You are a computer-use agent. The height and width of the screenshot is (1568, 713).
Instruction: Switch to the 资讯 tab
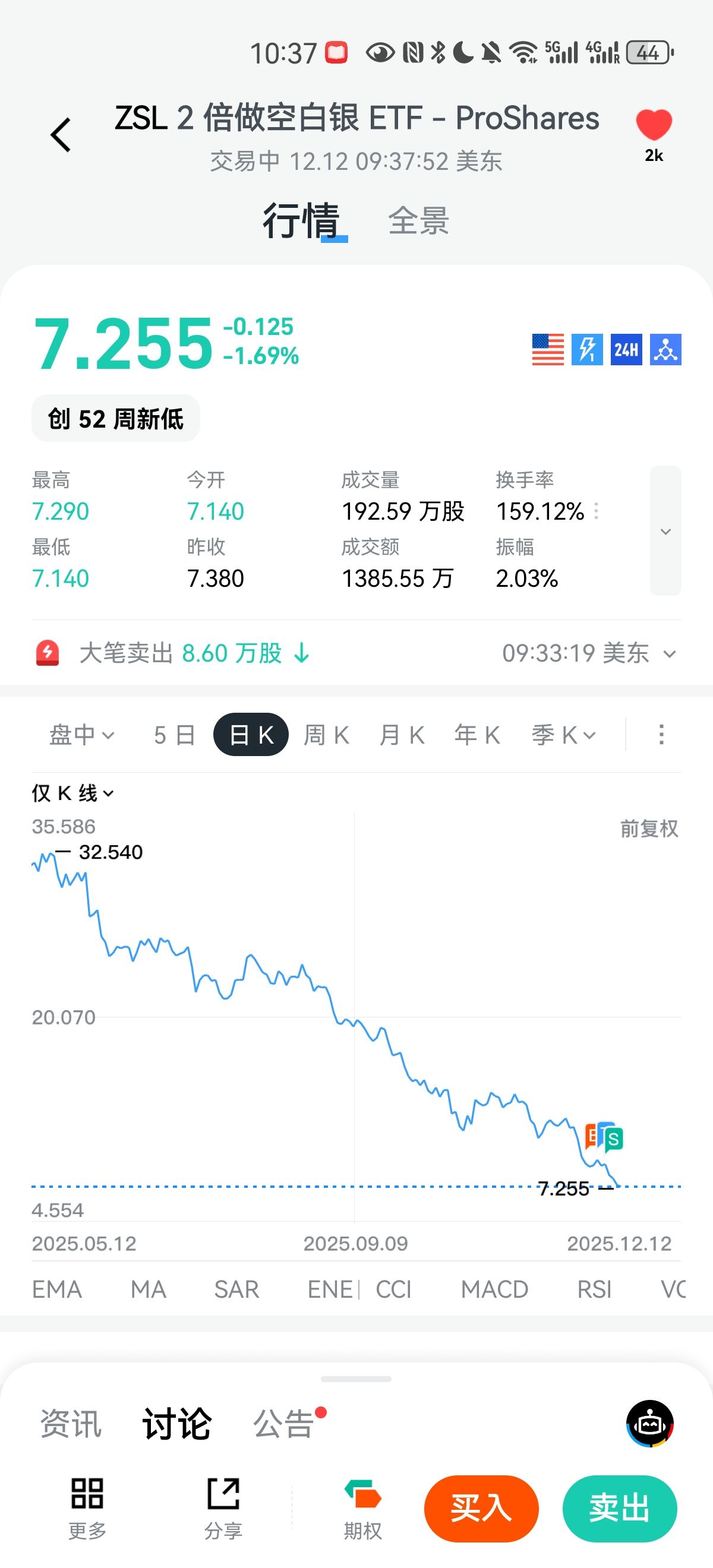tap(71, 1424)
